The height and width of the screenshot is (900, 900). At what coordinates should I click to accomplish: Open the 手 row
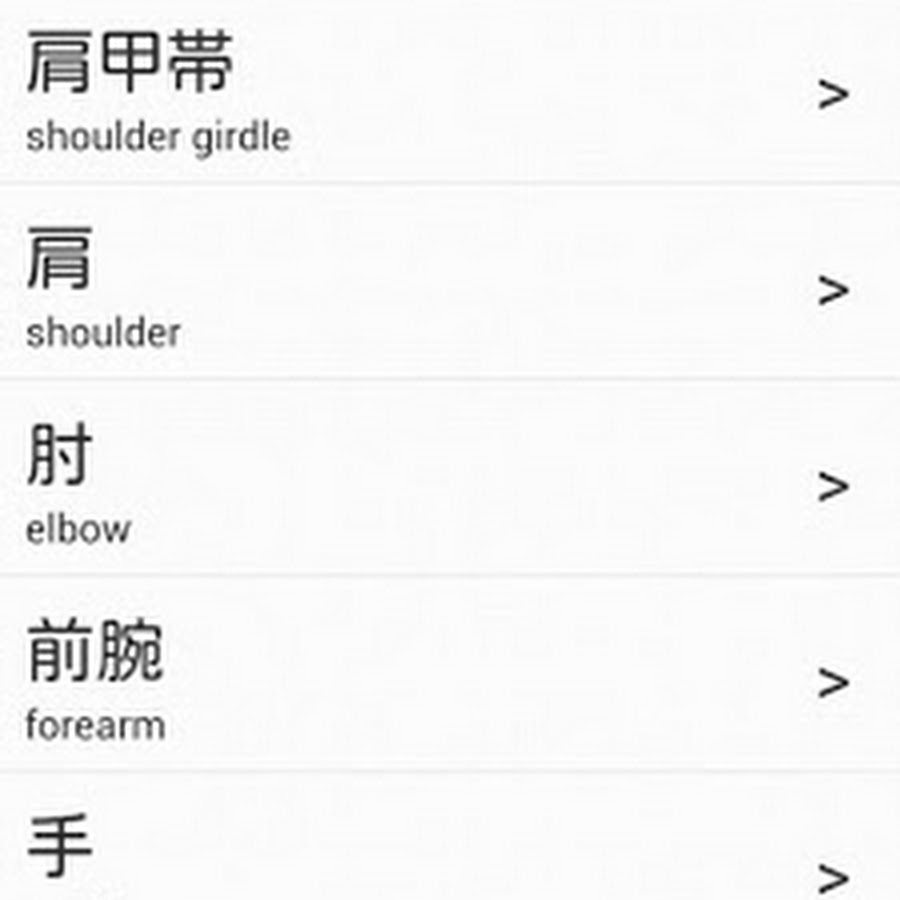pos(450,850)
